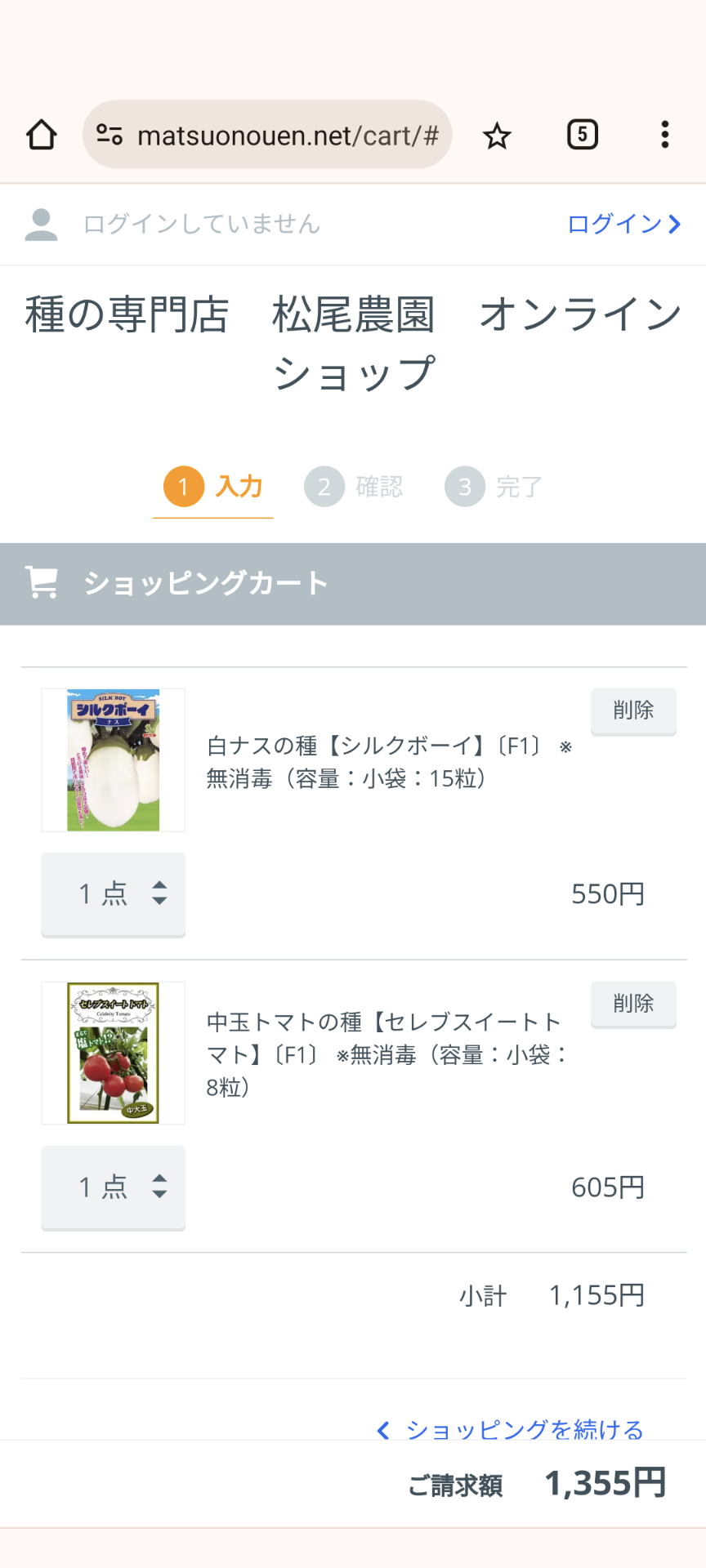706x1568 pixels.
Task: Open the browser tab switcher
Action: 583,135
